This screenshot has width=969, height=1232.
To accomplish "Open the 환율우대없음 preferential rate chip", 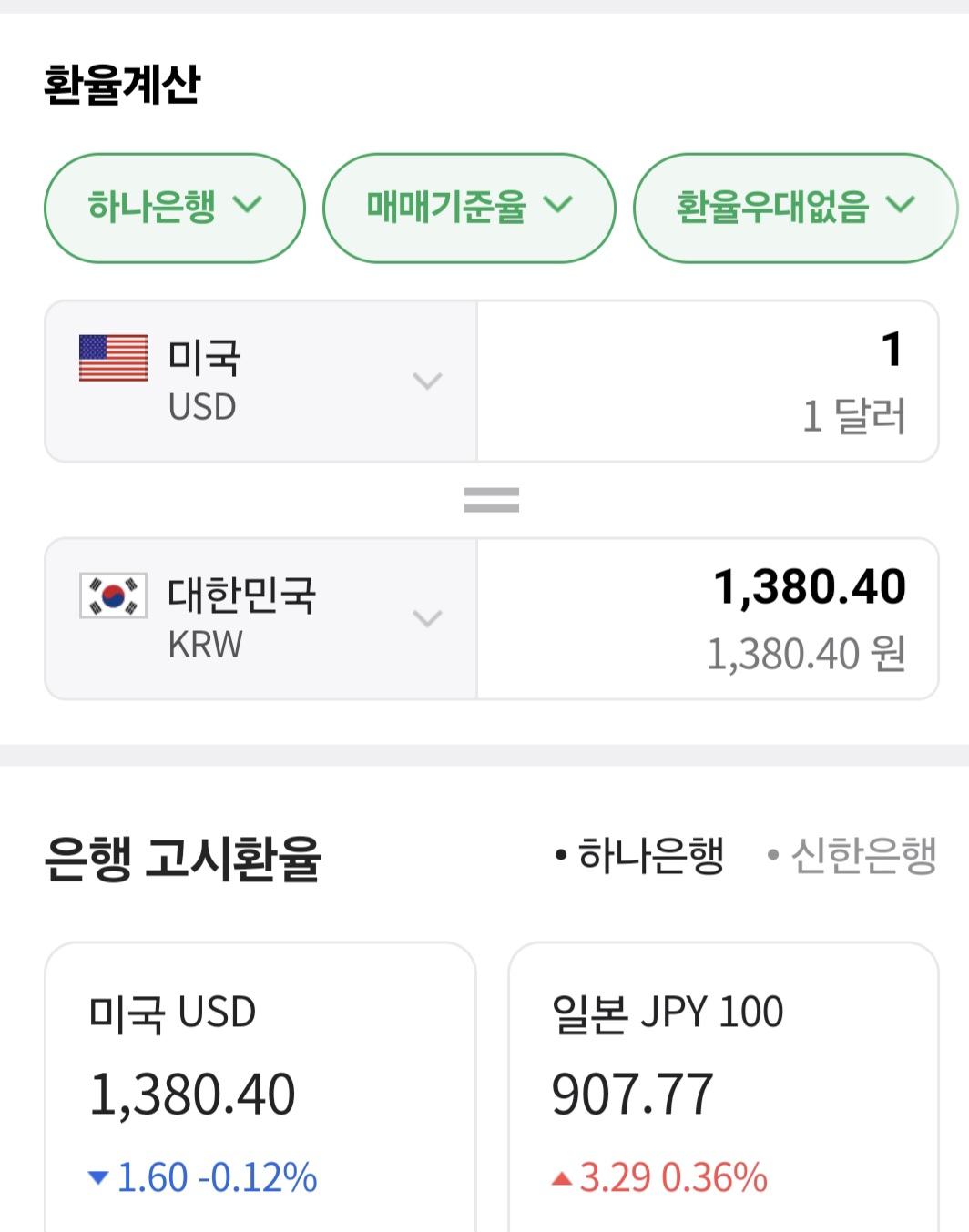I will 794,208.
